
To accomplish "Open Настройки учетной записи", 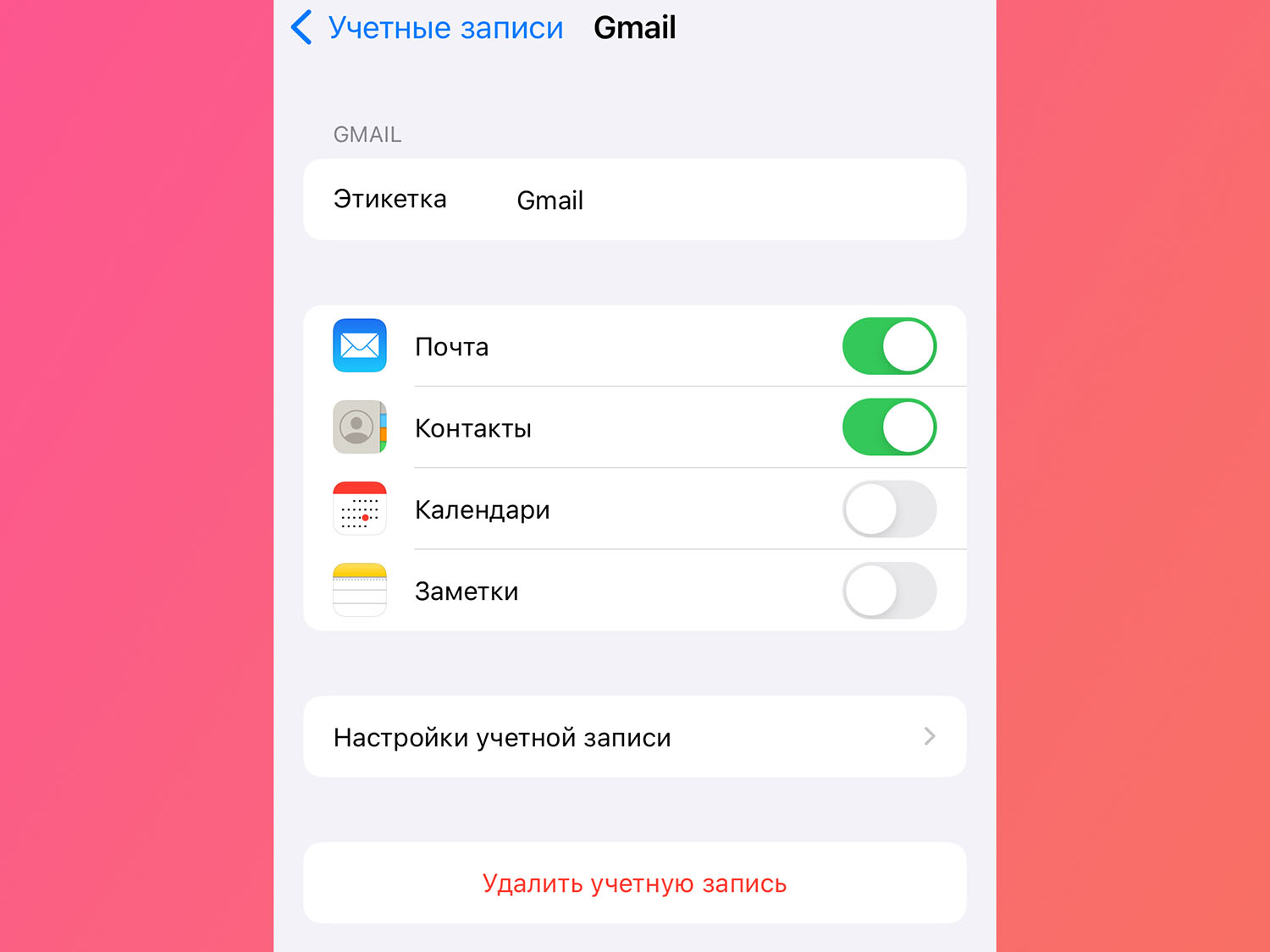I will click(634, 737).
